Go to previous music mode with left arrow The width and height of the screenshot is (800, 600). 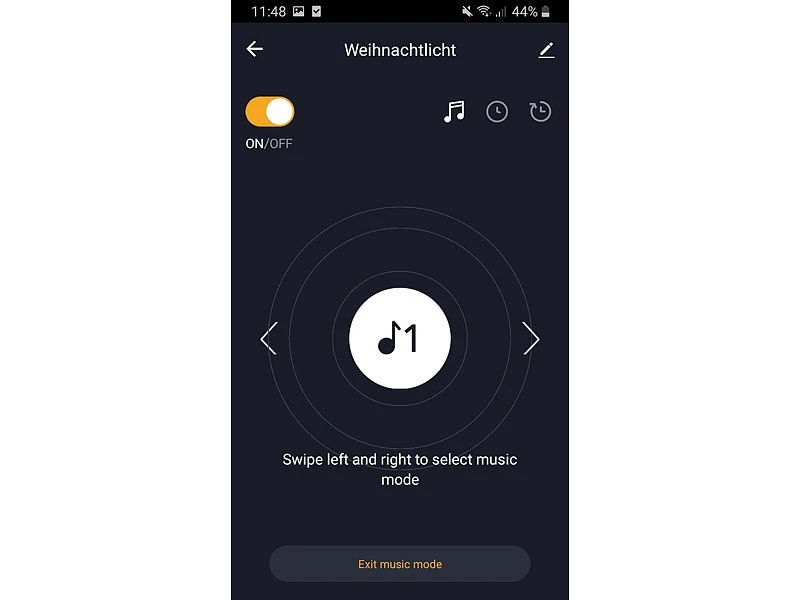pyautogui.click(x=268, y=339)
